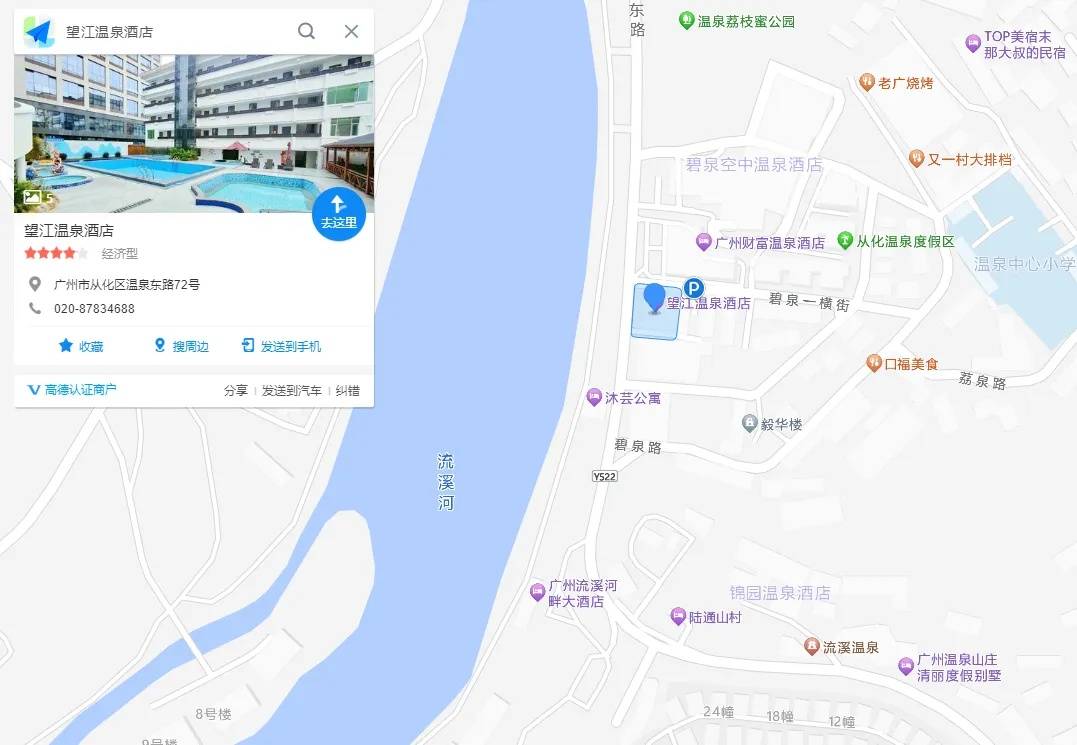Select 广州财富温泉酒店 on the map
The width and height of the screenshot is (1077, 745).
(x=704, y=242)
